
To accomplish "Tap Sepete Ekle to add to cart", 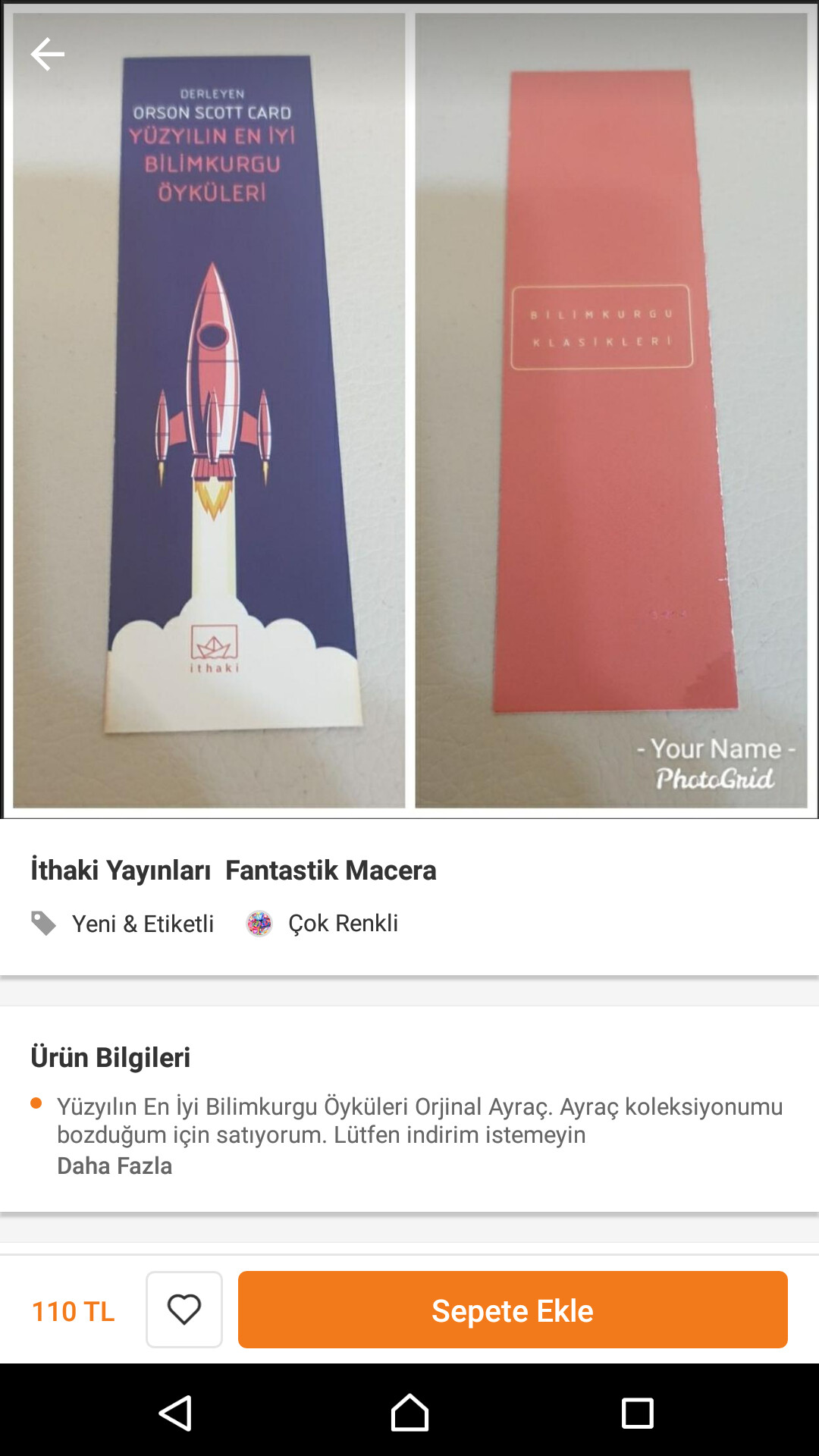I will 513,1310.
